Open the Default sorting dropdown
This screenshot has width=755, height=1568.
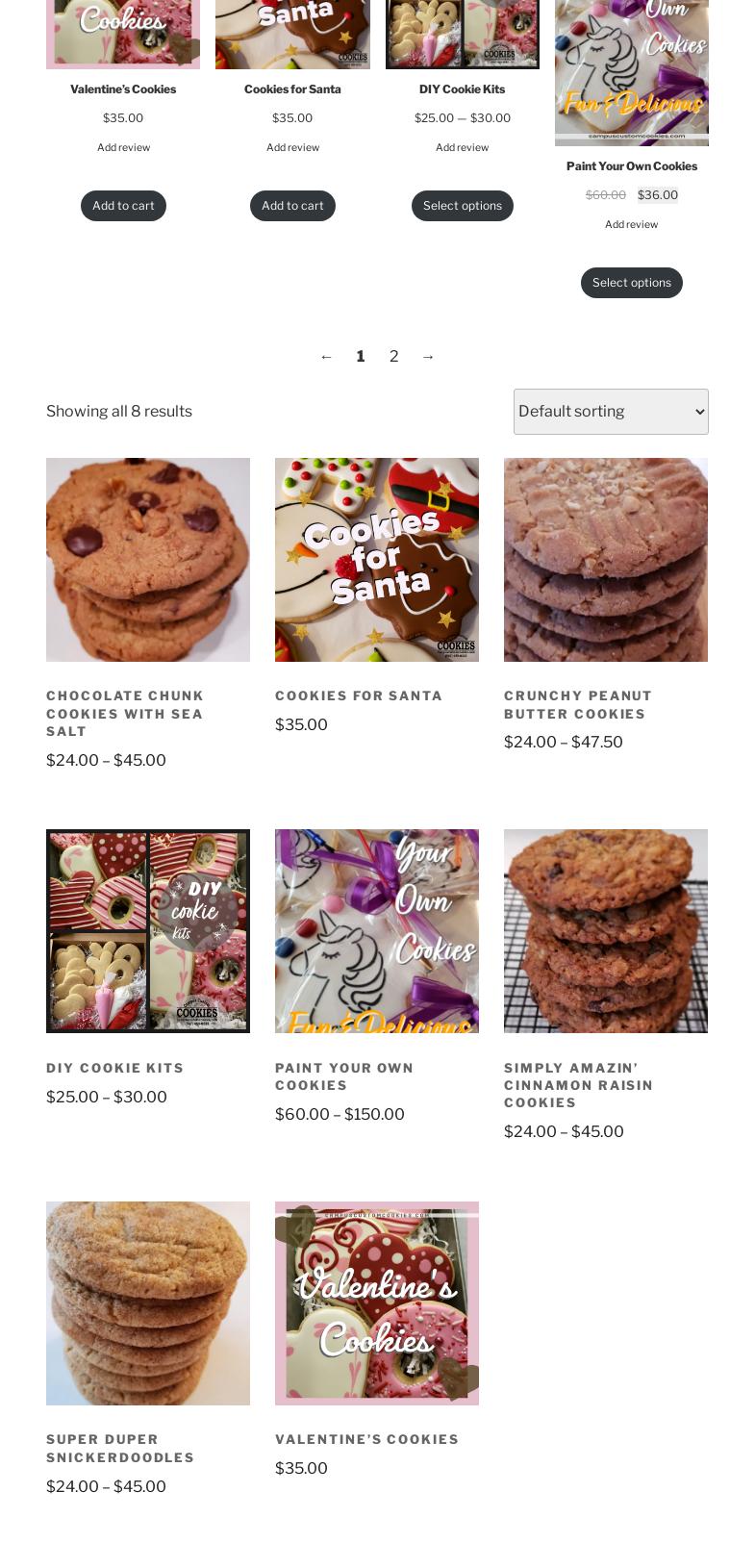coord(611,412)
